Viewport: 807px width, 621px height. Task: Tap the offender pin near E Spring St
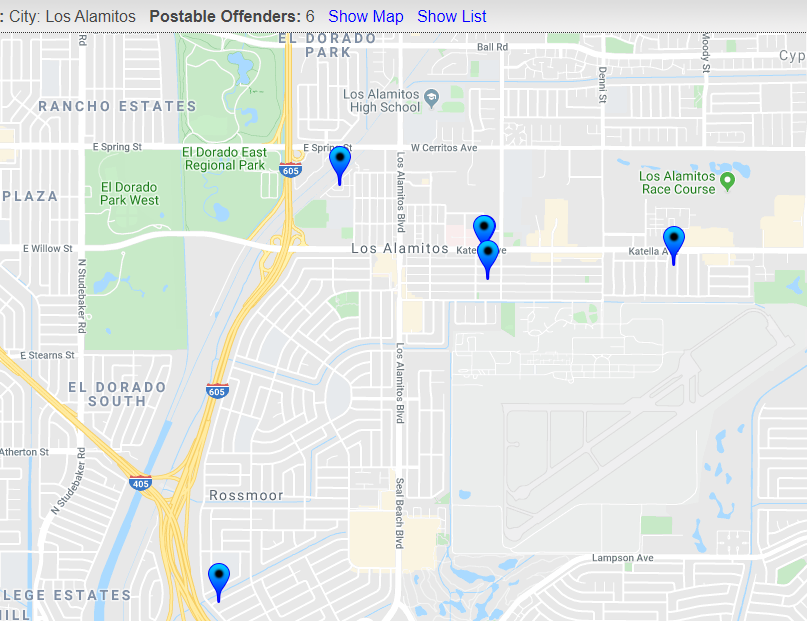coord(340,161)
